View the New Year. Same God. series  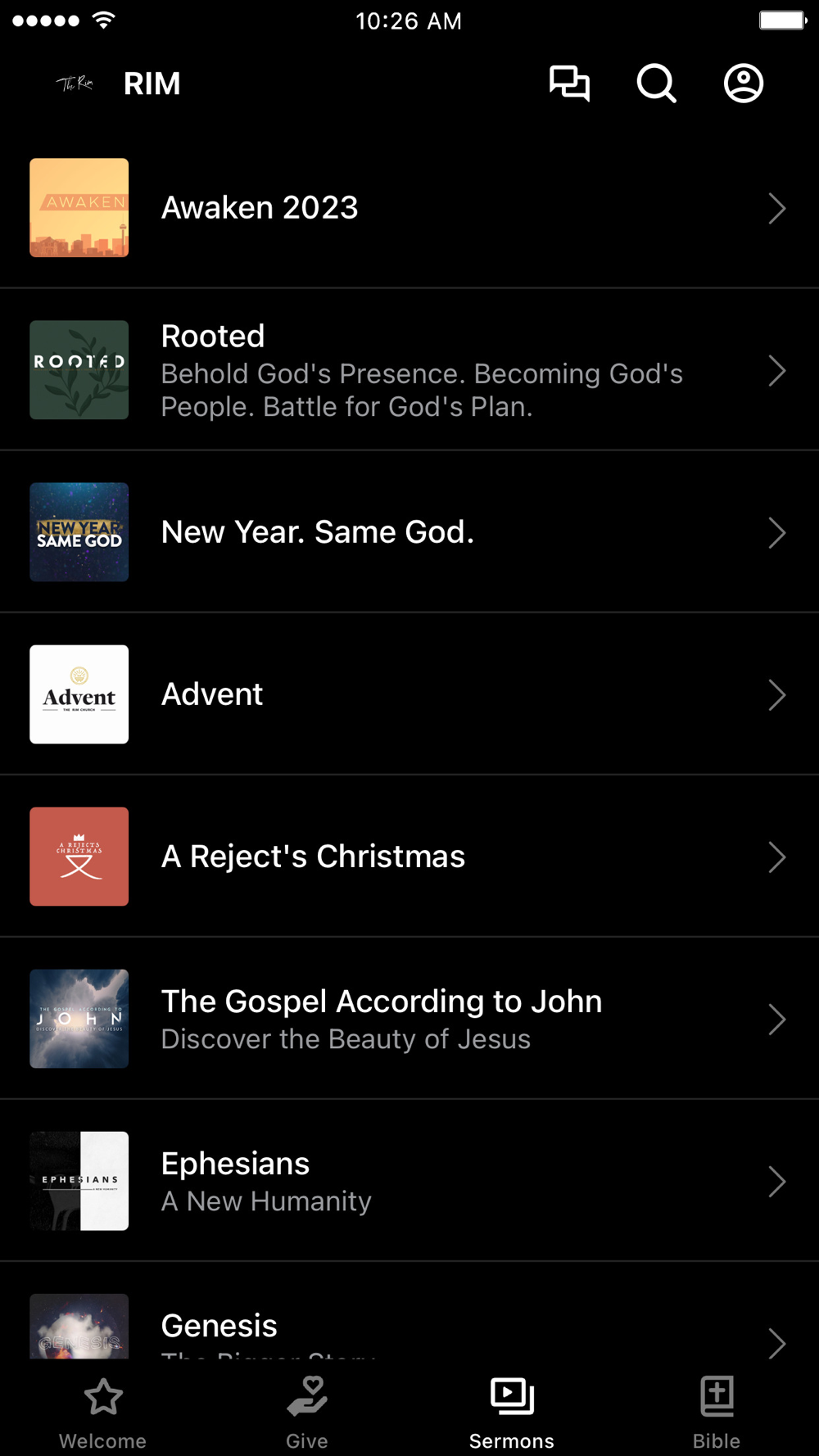pos(409,532)
